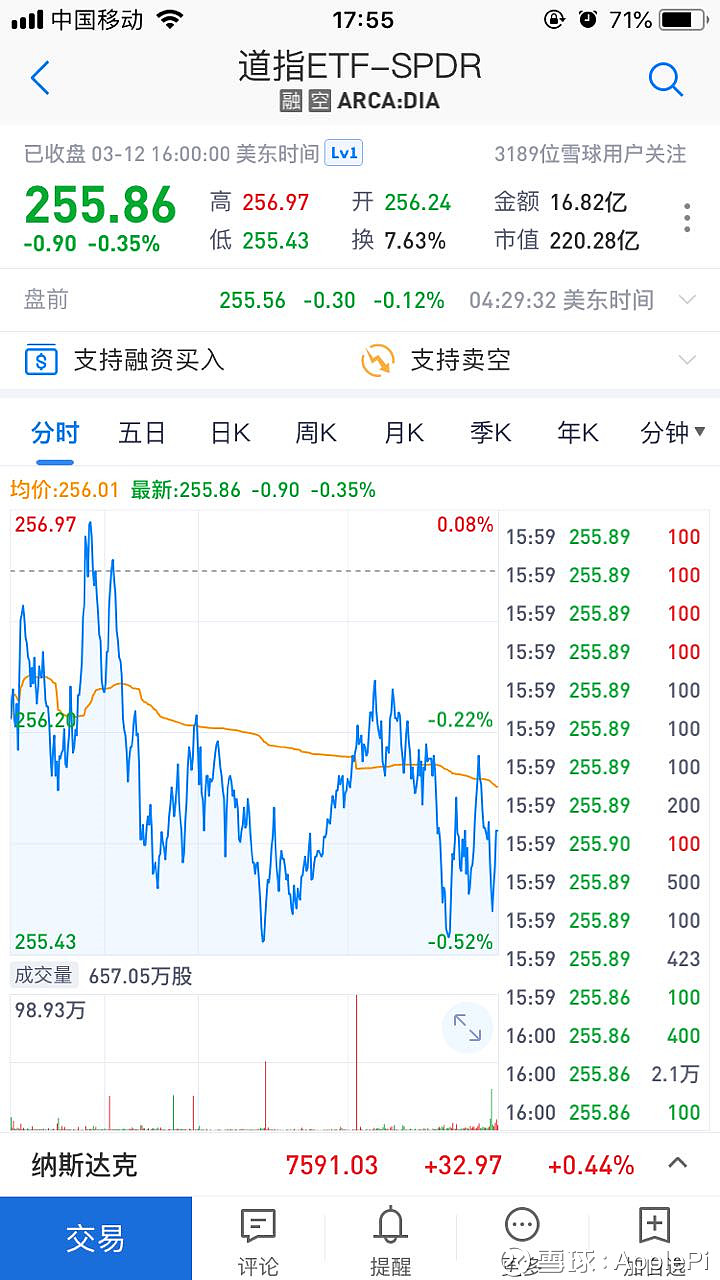
Task: Open 评论 comments section
Action: coord(258,1224)
